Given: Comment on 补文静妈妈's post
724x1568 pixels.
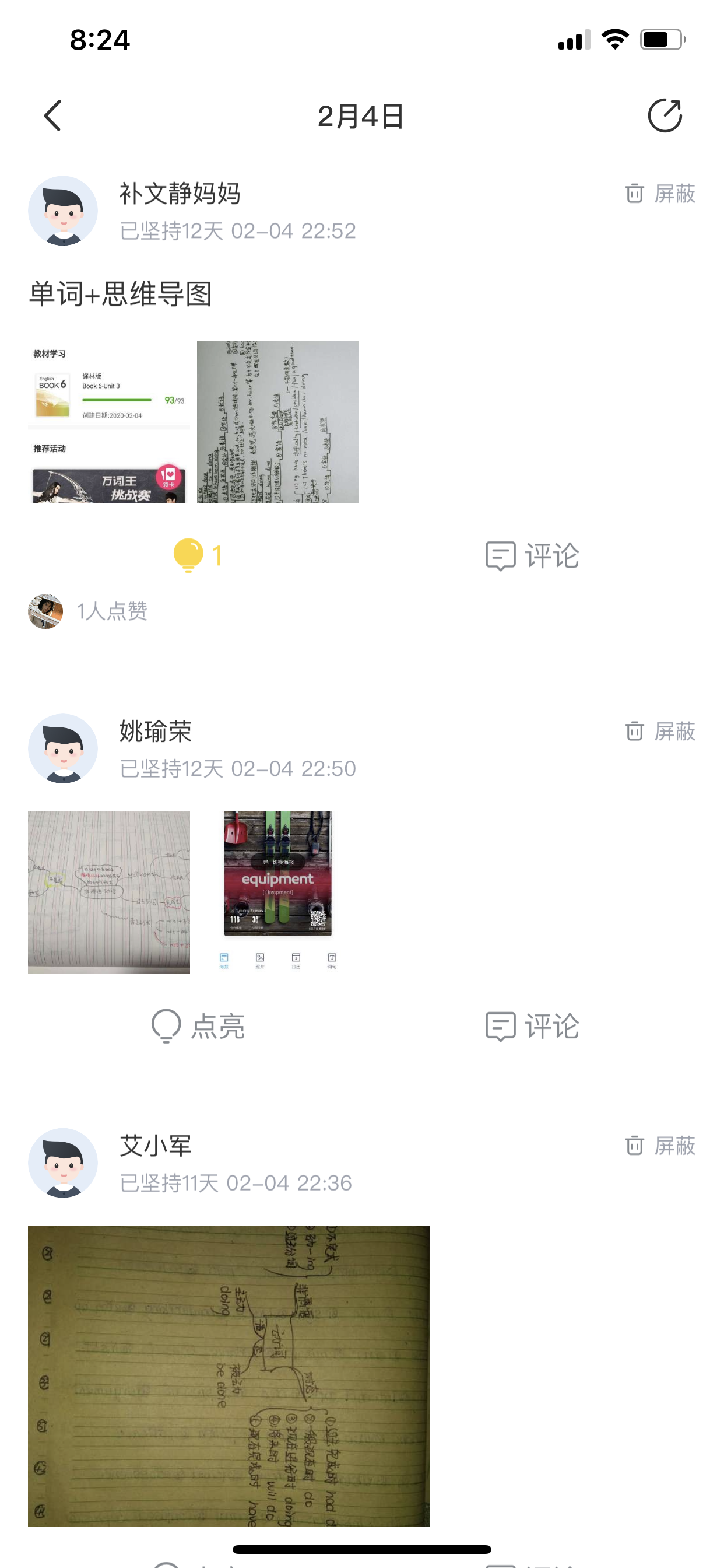Looking at the screenshot, I should click(532, 555).
